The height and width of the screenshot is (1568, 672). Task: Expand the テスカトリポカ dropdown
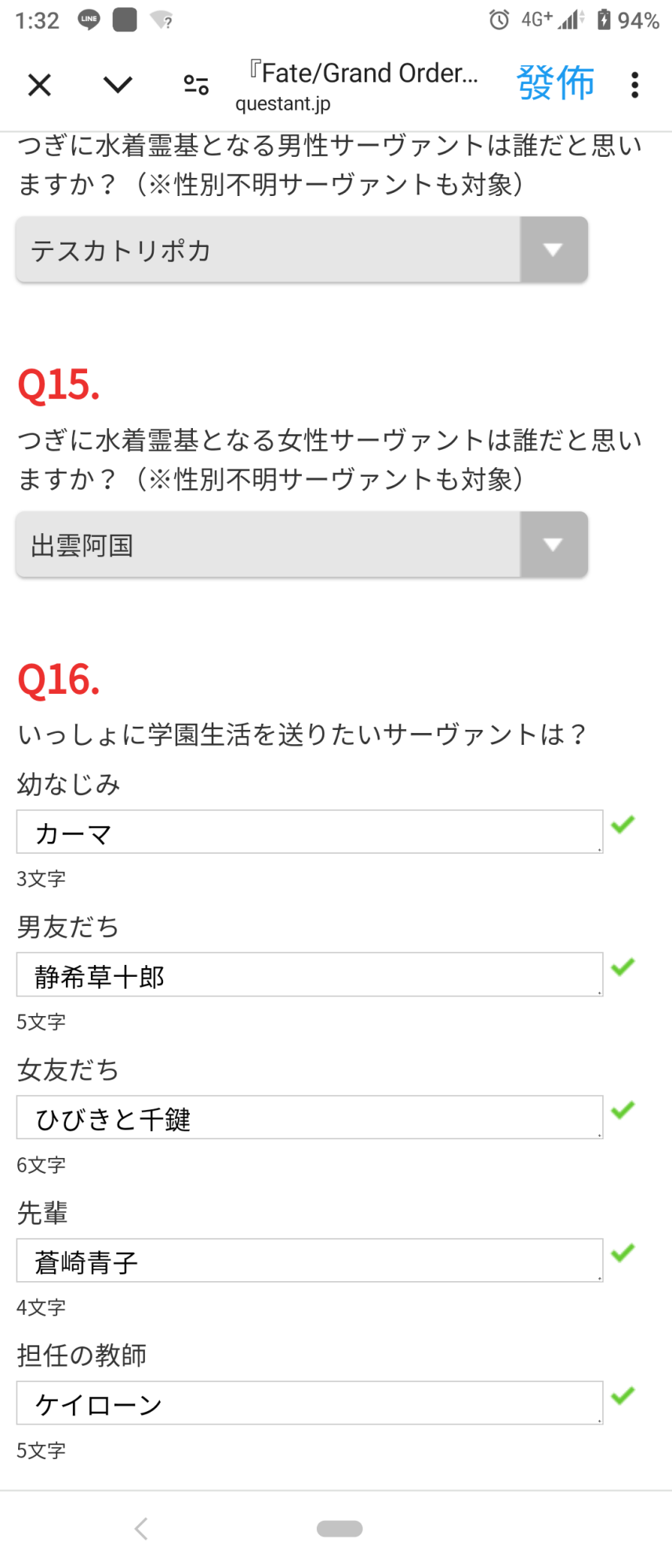pyautogui.click(x=302, y=250)
